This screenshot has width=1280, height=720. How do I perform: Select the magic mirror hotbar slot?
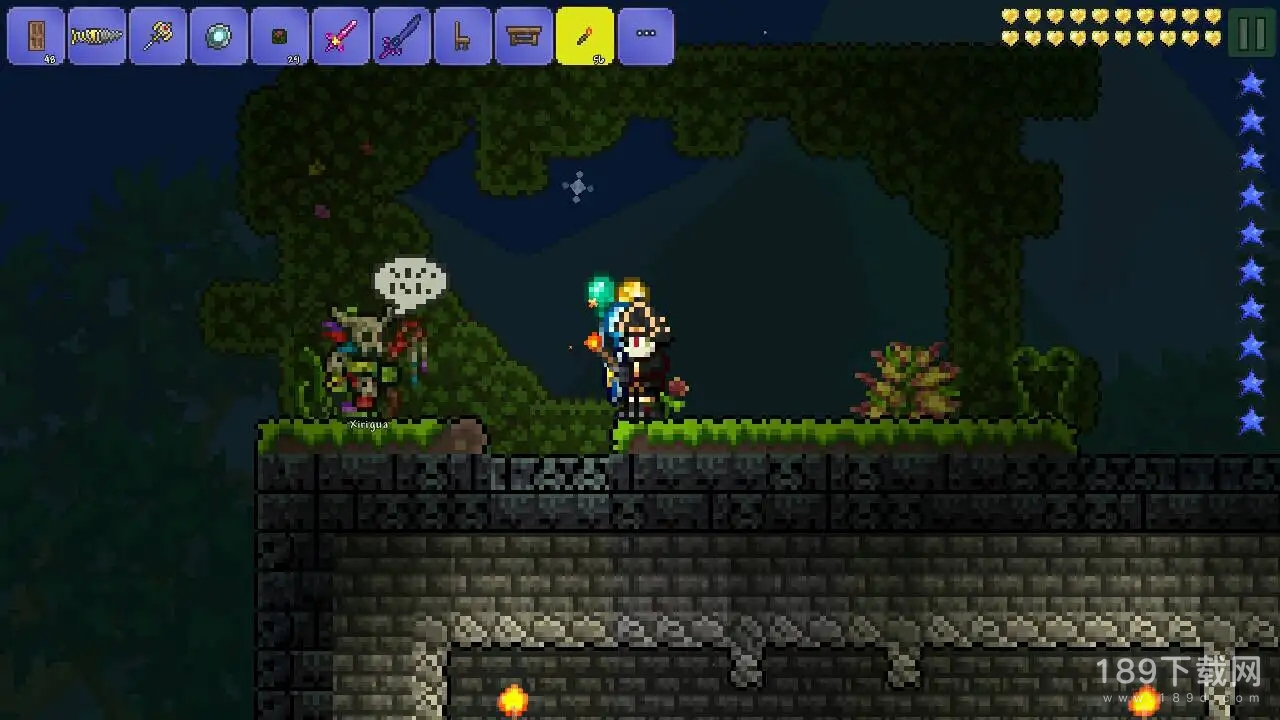tap(219, 36)
